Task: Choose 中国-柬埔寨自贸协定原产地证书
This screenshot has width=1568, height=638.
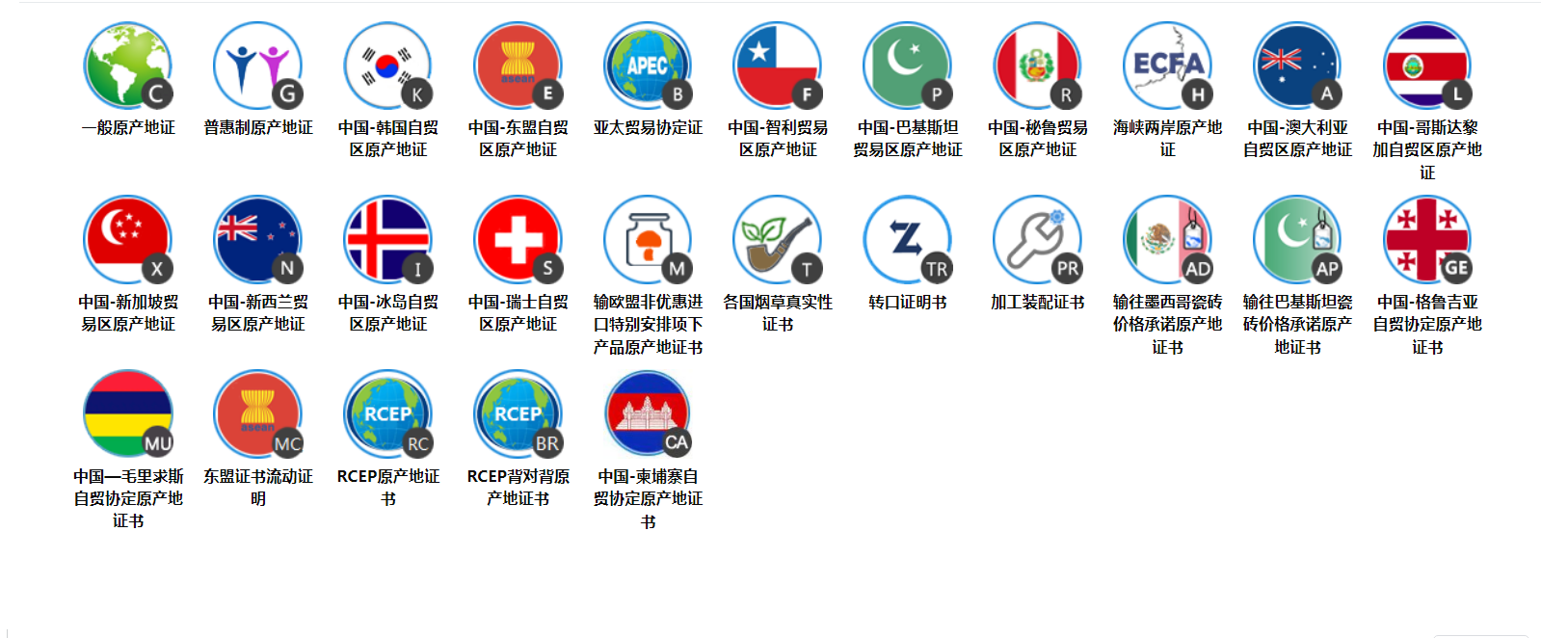Action: (648, 415)
